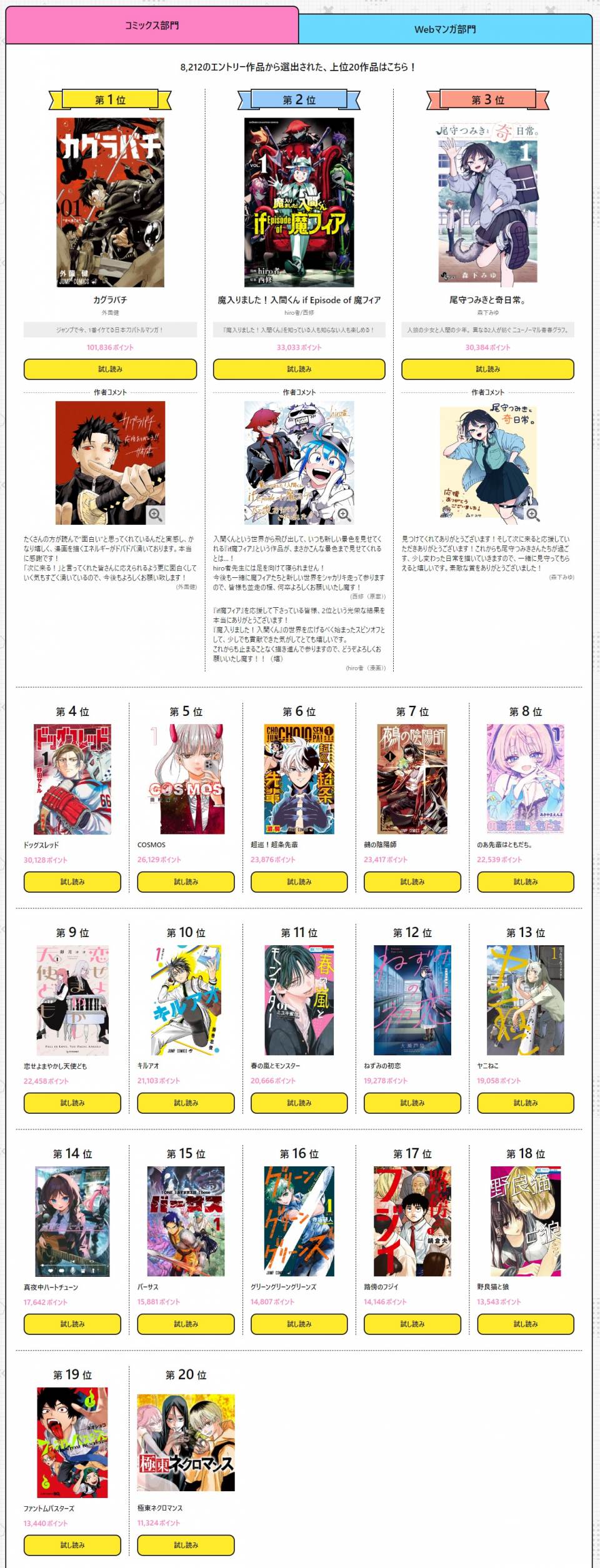Switch to the Webマンガ部門 tab
The image size is (600, 1568).
click(445, 29)
